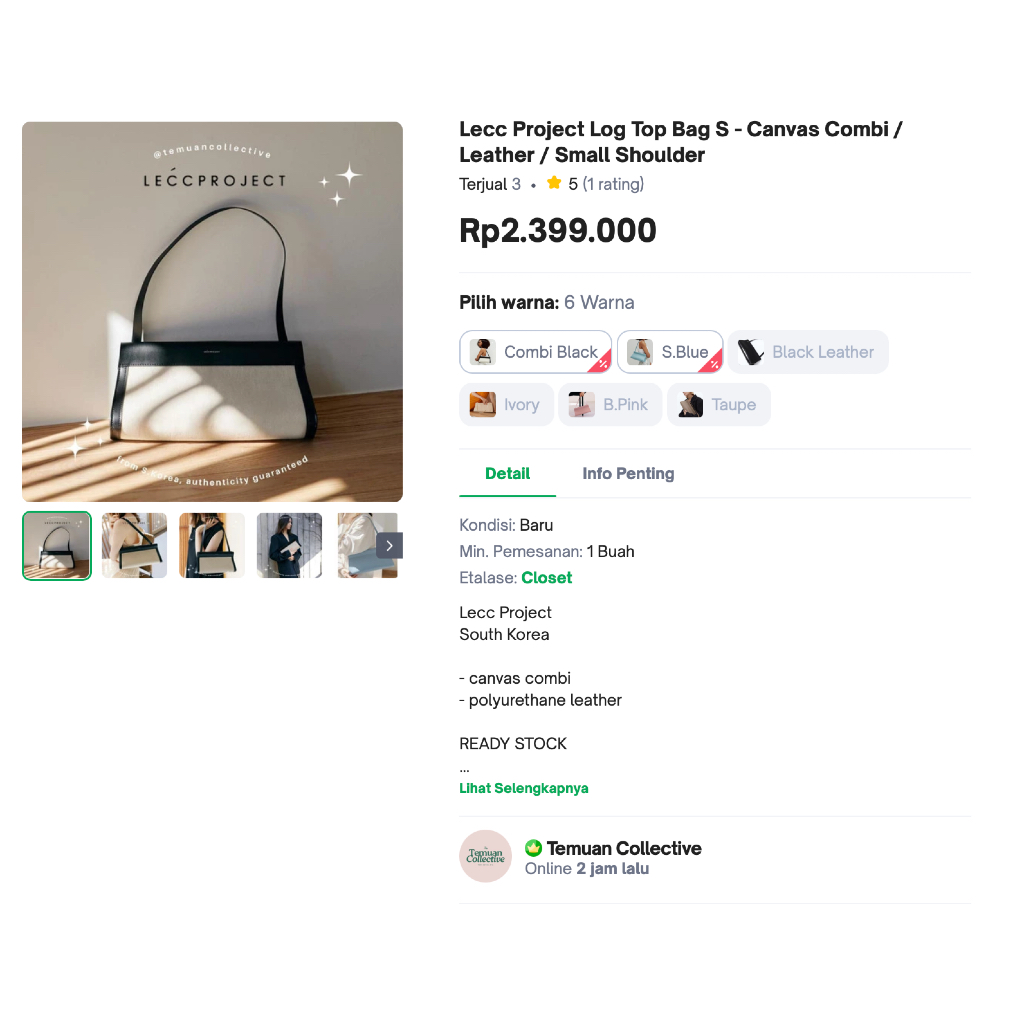Viewport: 1024px width, 1024px height.
Task: Open the main Lecc Project bag photo
Action: point(212,312)
